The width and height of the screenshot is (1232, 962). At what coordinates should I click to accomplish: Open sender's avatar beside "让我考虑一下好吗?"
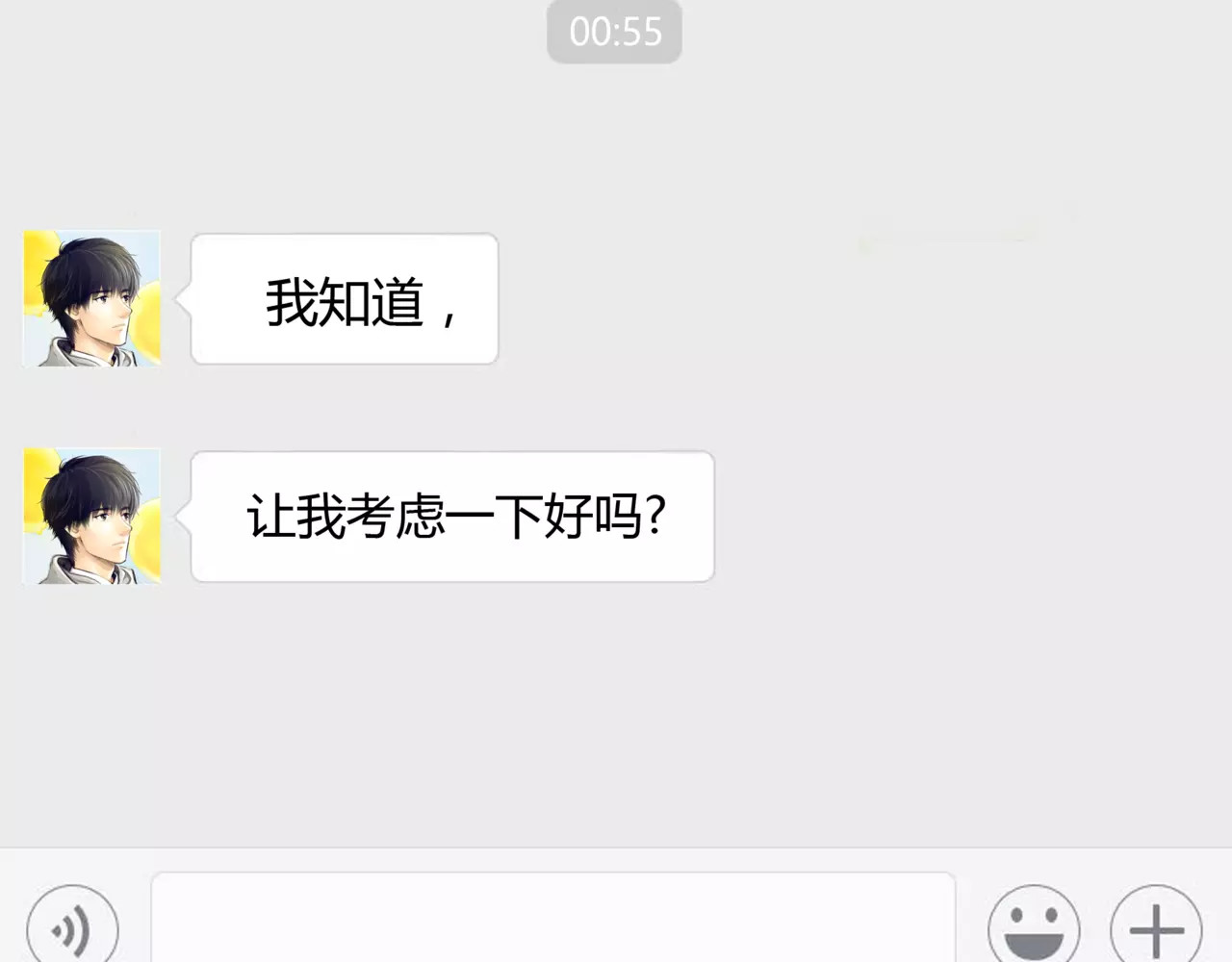pyautogui.click(x=91, y=517)
